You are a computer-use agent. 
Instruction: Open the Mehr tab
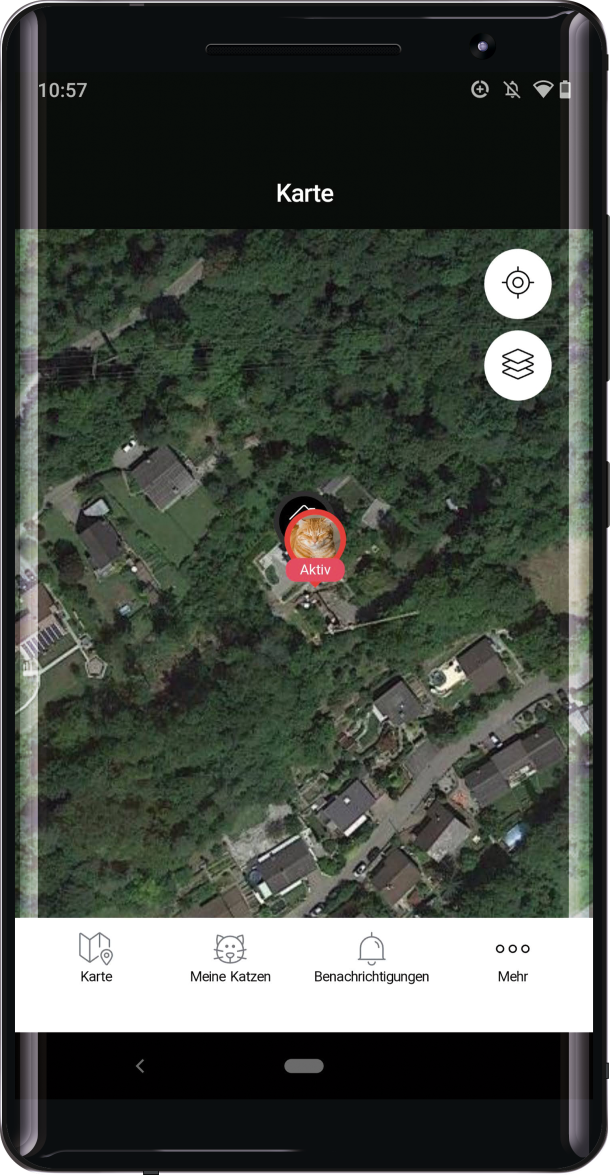[512, 957]
